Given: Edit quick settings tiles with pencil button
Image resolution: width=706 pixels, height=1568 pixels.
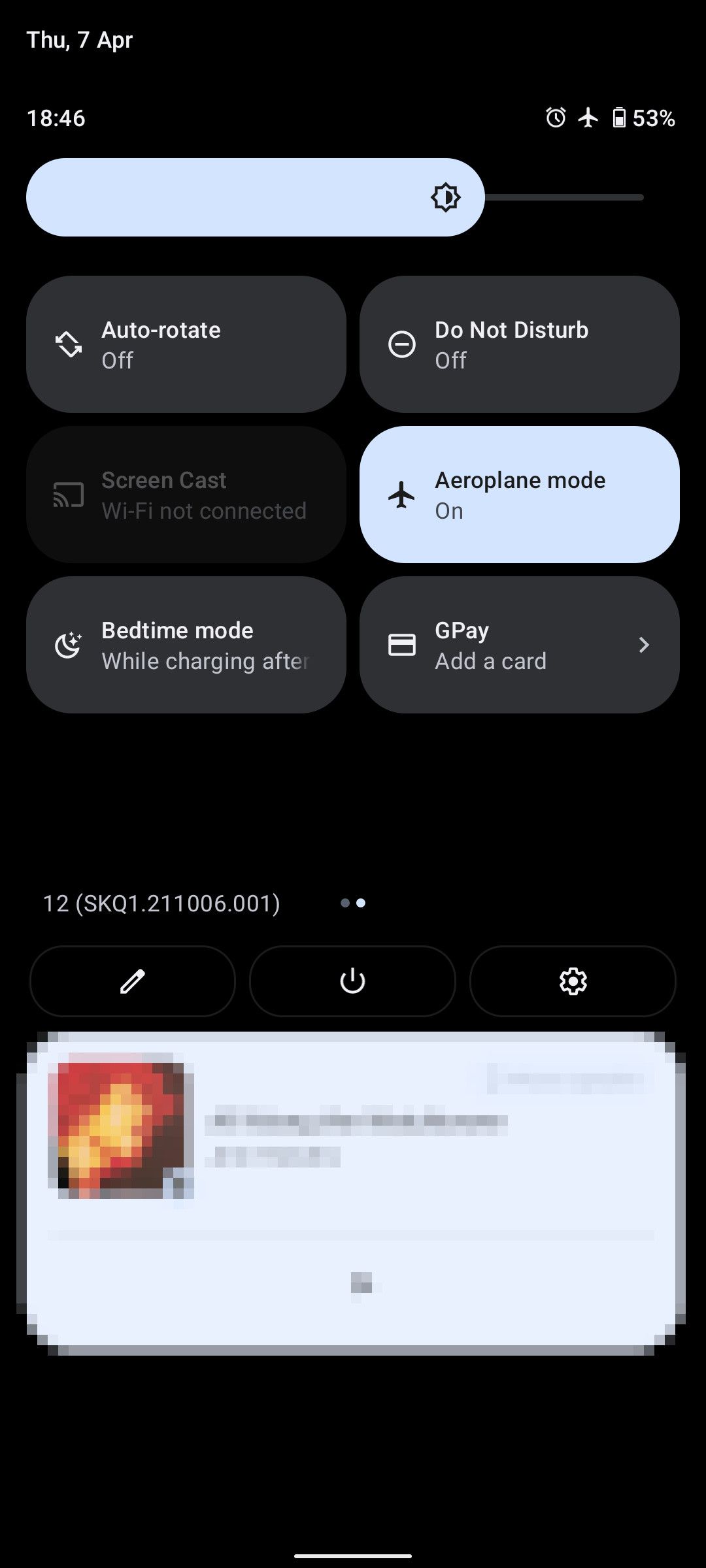Looking at the screenshot, I should click(133, 981).
